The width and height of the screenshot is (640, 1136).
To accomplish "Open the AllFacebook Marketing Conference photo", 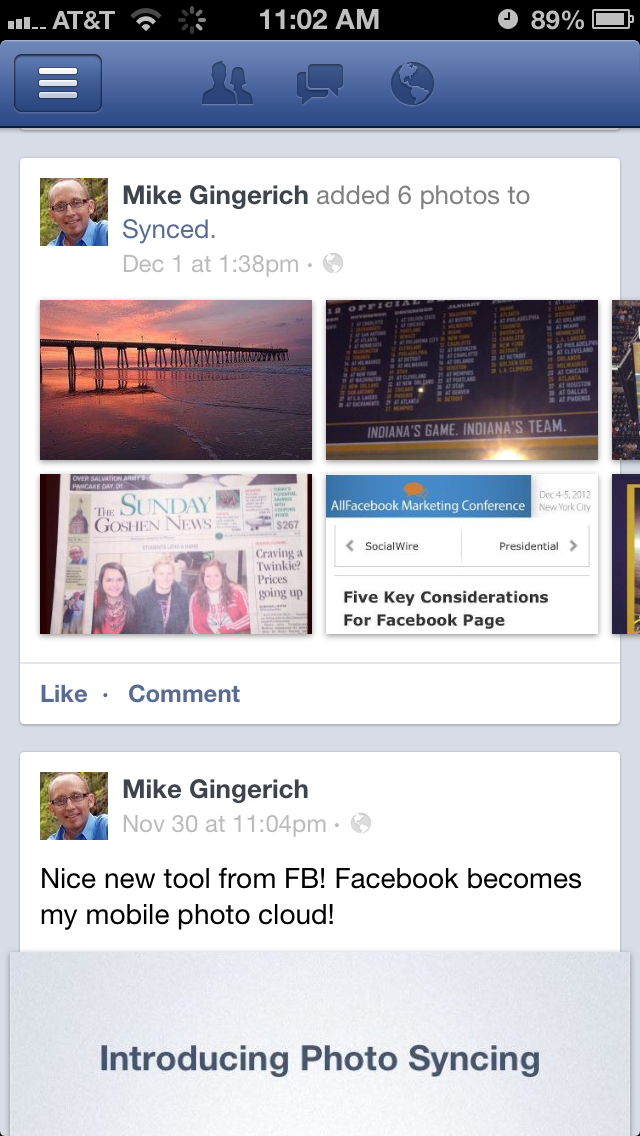I will point(462,554).
